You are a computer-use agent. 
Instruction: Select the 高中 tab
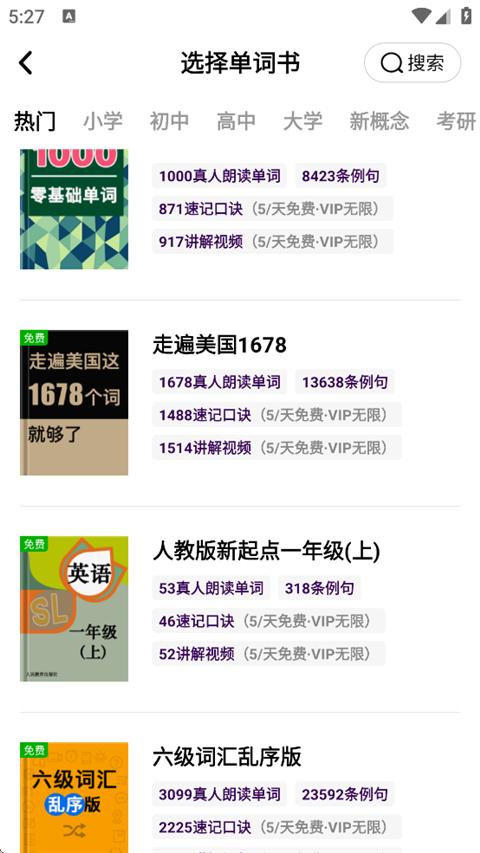pyautogui.click(x=236, y=121)
